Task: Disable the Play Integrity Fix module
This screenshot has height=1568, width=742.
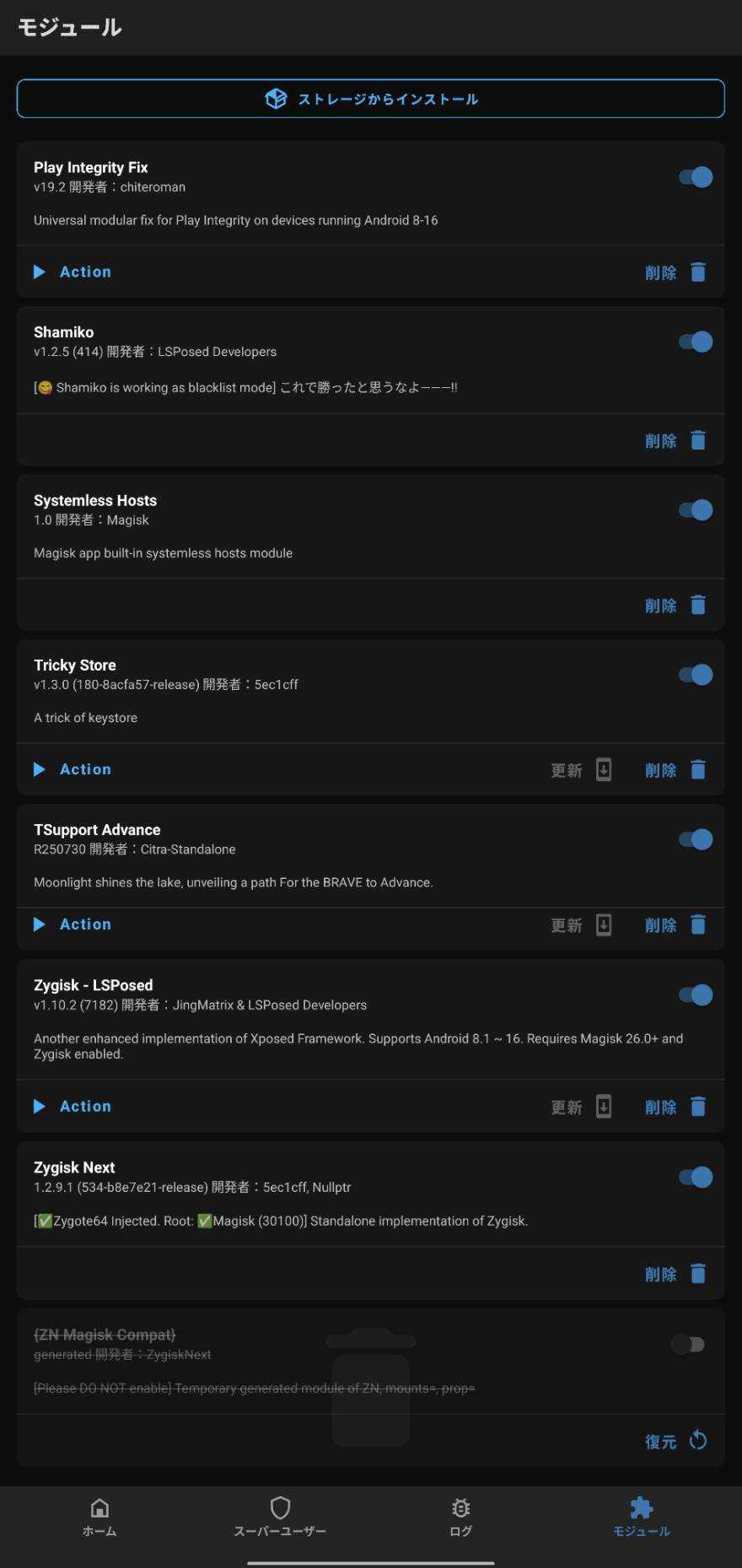Action: [x=696, y=177]
